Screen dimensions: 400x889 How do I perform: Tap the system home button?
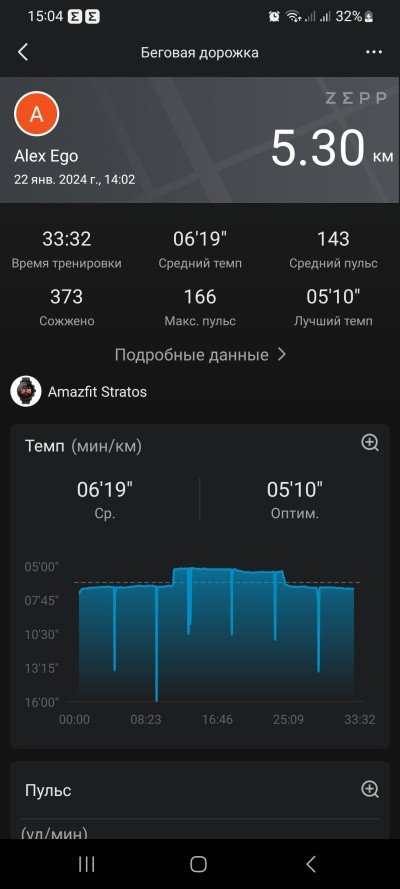point(198,864)
